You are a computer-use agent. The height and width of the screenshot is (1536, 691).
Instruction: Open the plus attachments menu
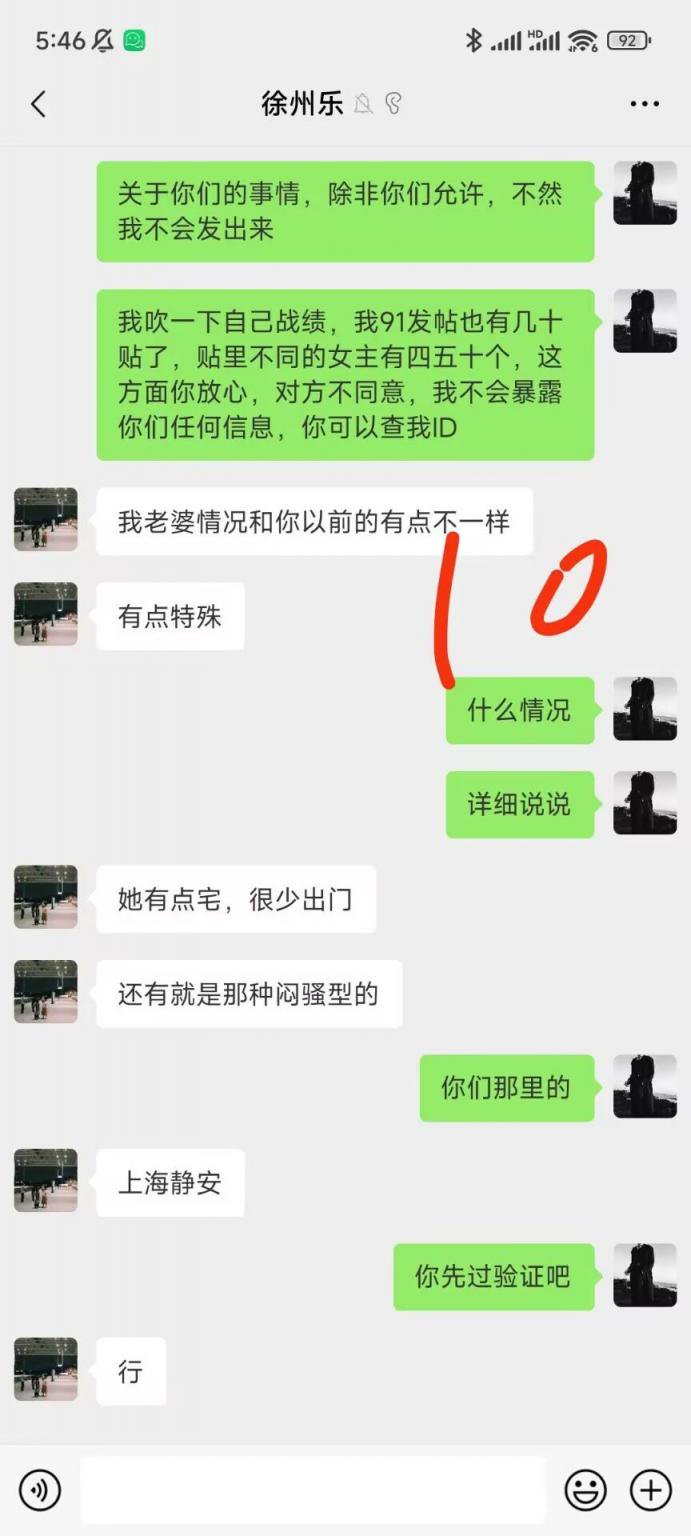(x=650, y=1490)
